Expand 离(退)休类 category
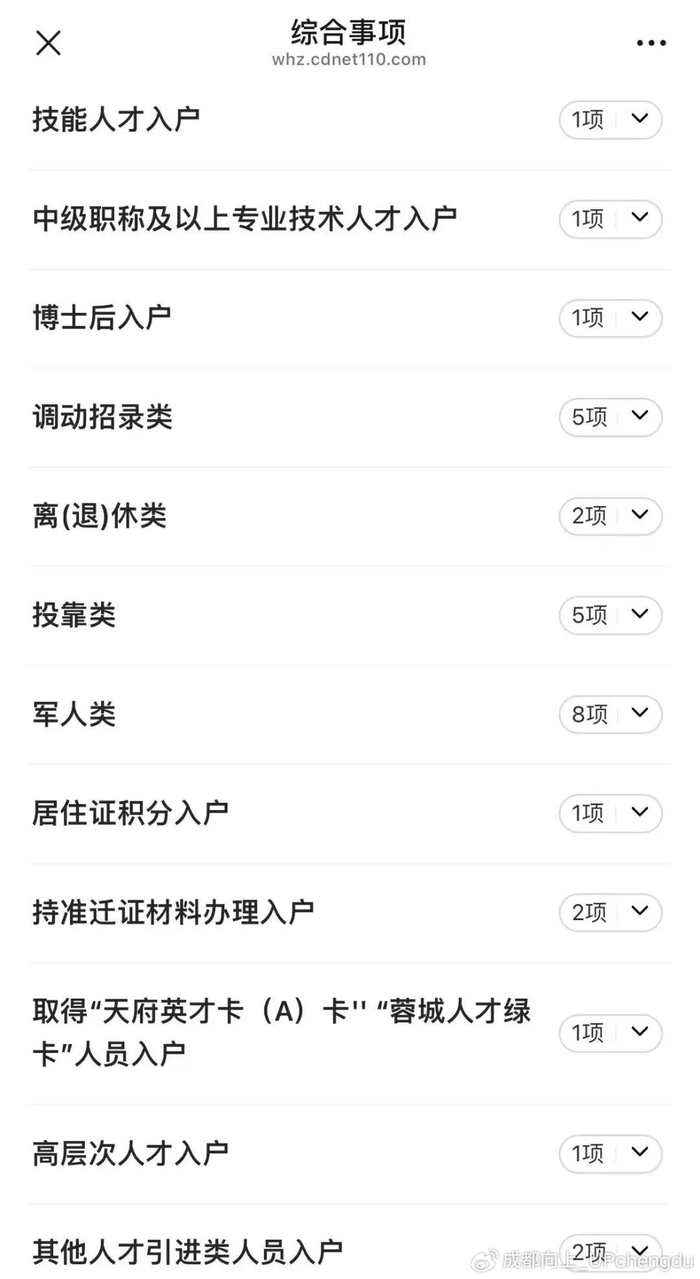The image size is (700, 1279). click(610, 516)
